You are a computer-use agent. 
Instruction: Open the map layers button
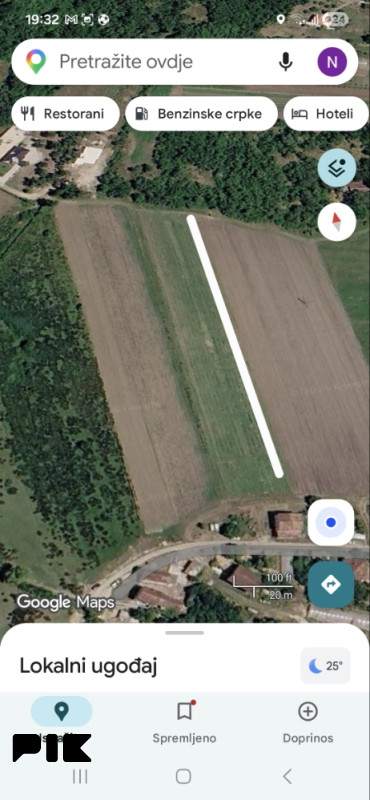tap(337, 168)
